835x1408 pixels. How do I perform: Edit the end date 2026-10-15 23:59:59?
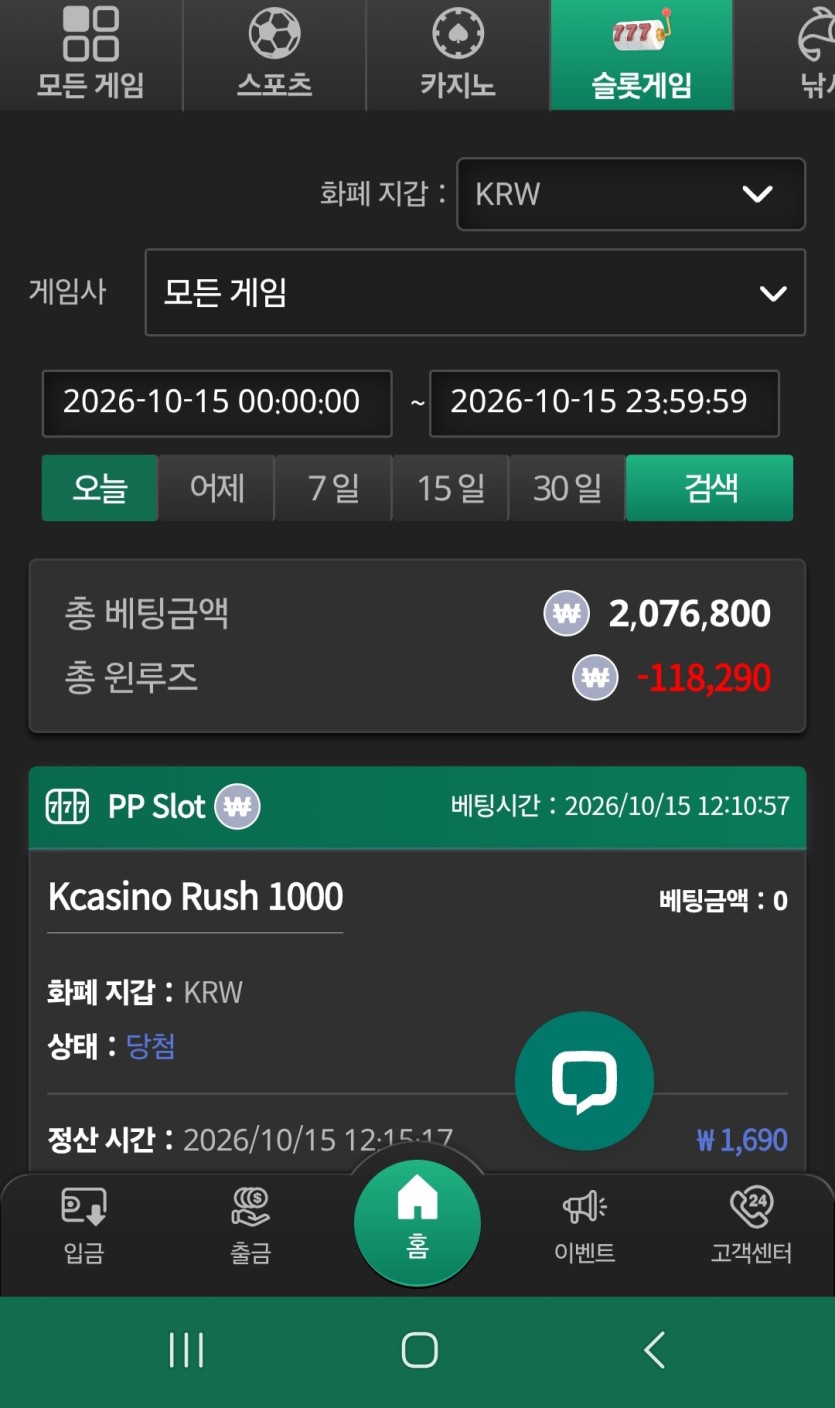[x=604, y=403]
